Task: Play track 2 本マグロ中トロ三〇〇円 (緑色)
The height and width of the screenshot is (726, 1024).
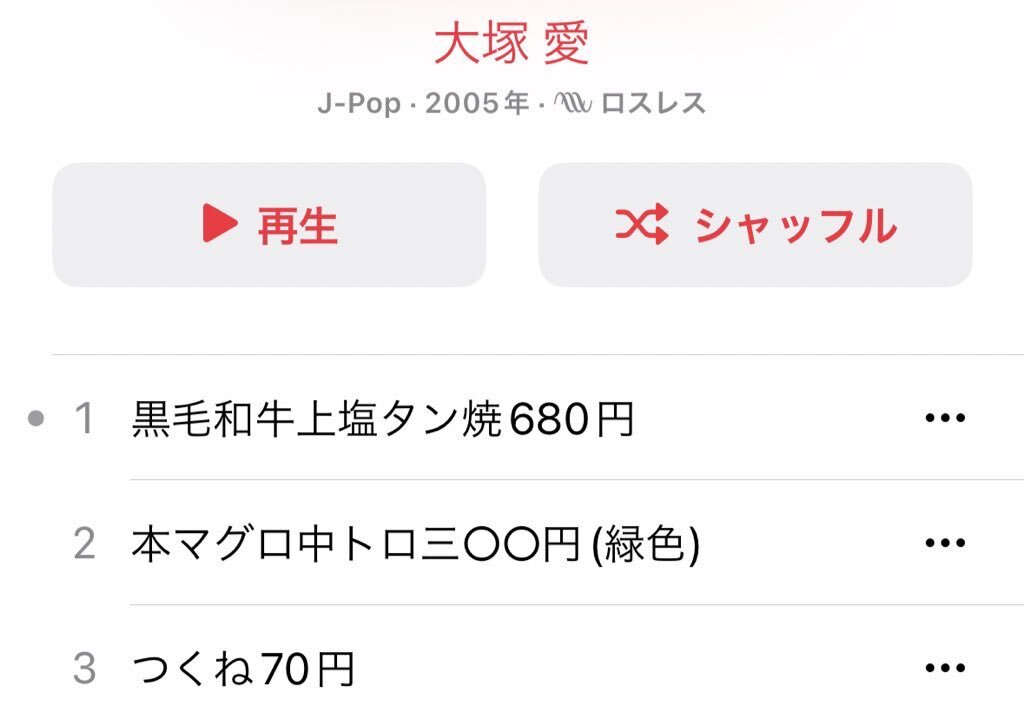Action: click(415, 544)
